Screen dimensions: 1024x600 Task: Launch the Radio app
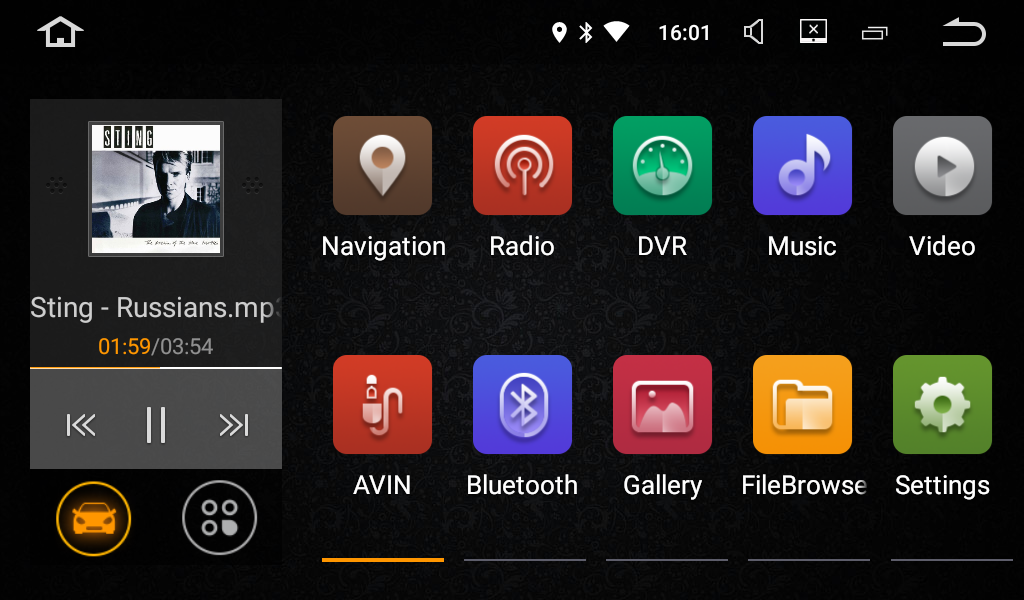pos(522,165)
